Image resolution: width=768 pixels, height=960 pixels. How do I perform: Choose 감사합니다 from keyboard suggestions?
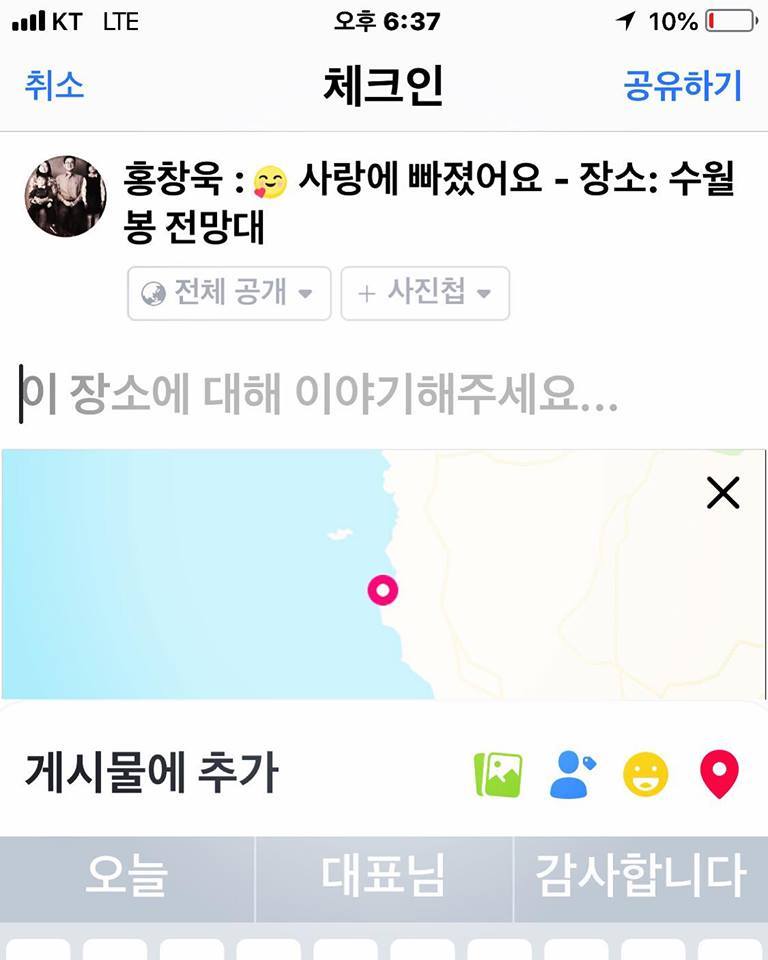640,875
